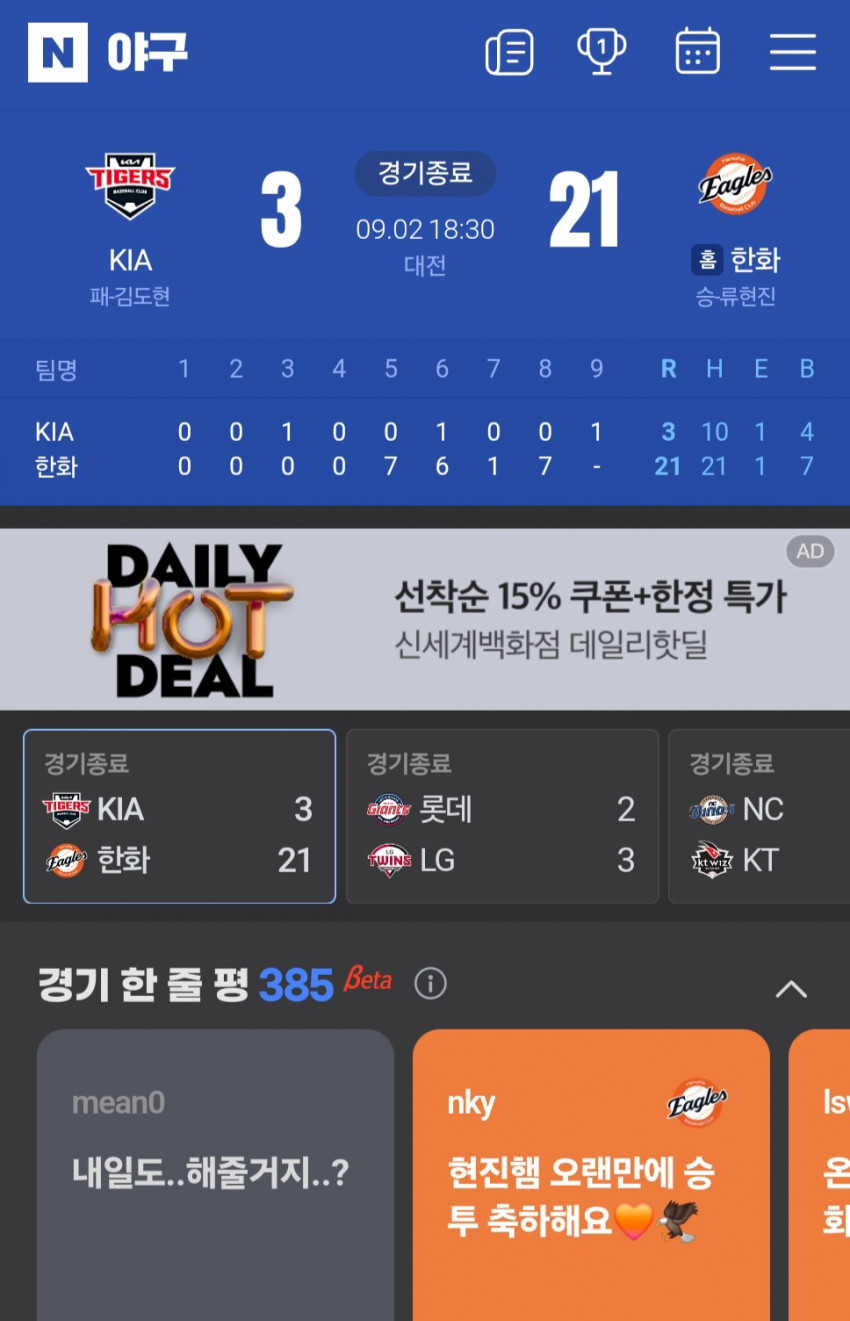Open the Daily Hot Deal ad banner
This screenshot has height=1321, width=850.
click(425, 620)
